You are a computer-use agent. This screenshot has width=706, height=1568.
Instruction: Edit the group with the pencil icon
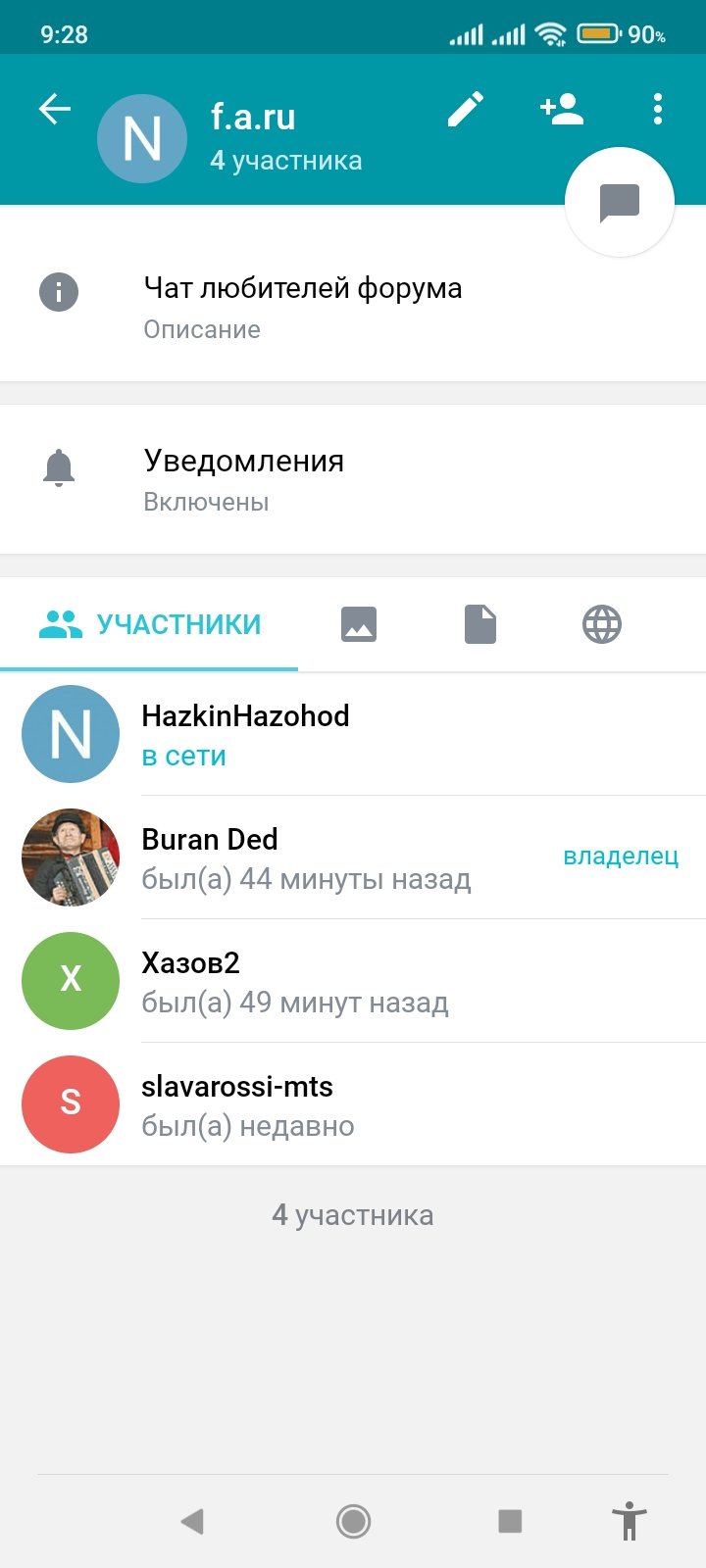[x=466, y=109]
